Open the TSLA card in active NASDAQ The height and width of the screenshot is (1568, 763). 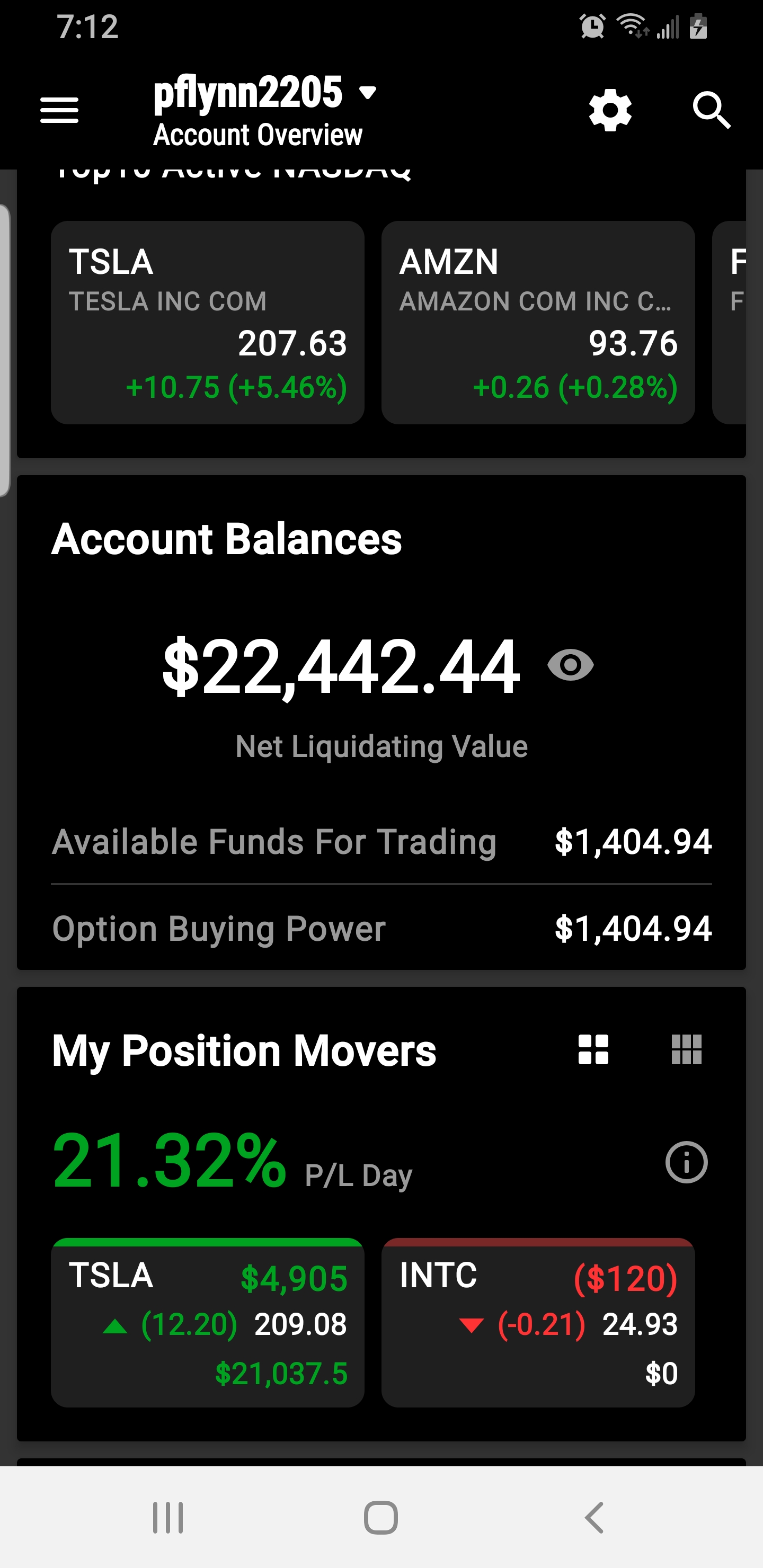(x=208, y=323)
